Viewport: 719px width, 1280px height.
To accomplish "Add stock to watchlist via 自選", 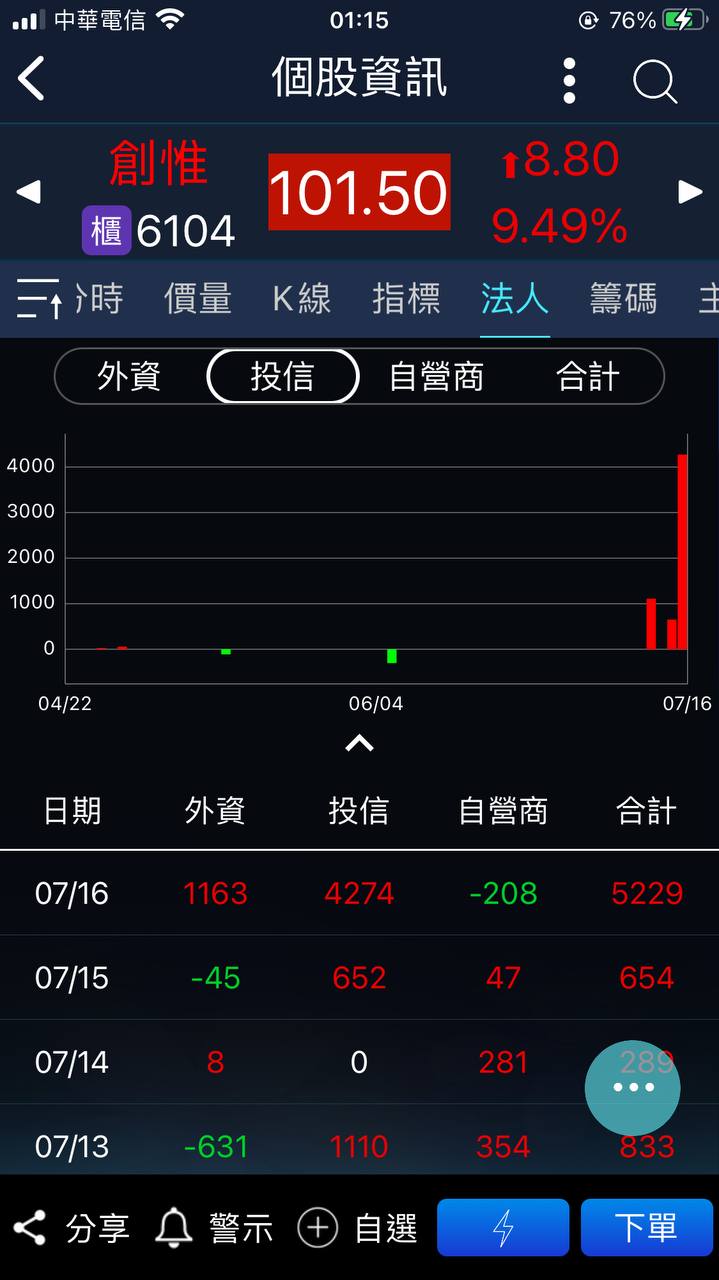I will coord(357,1228).
